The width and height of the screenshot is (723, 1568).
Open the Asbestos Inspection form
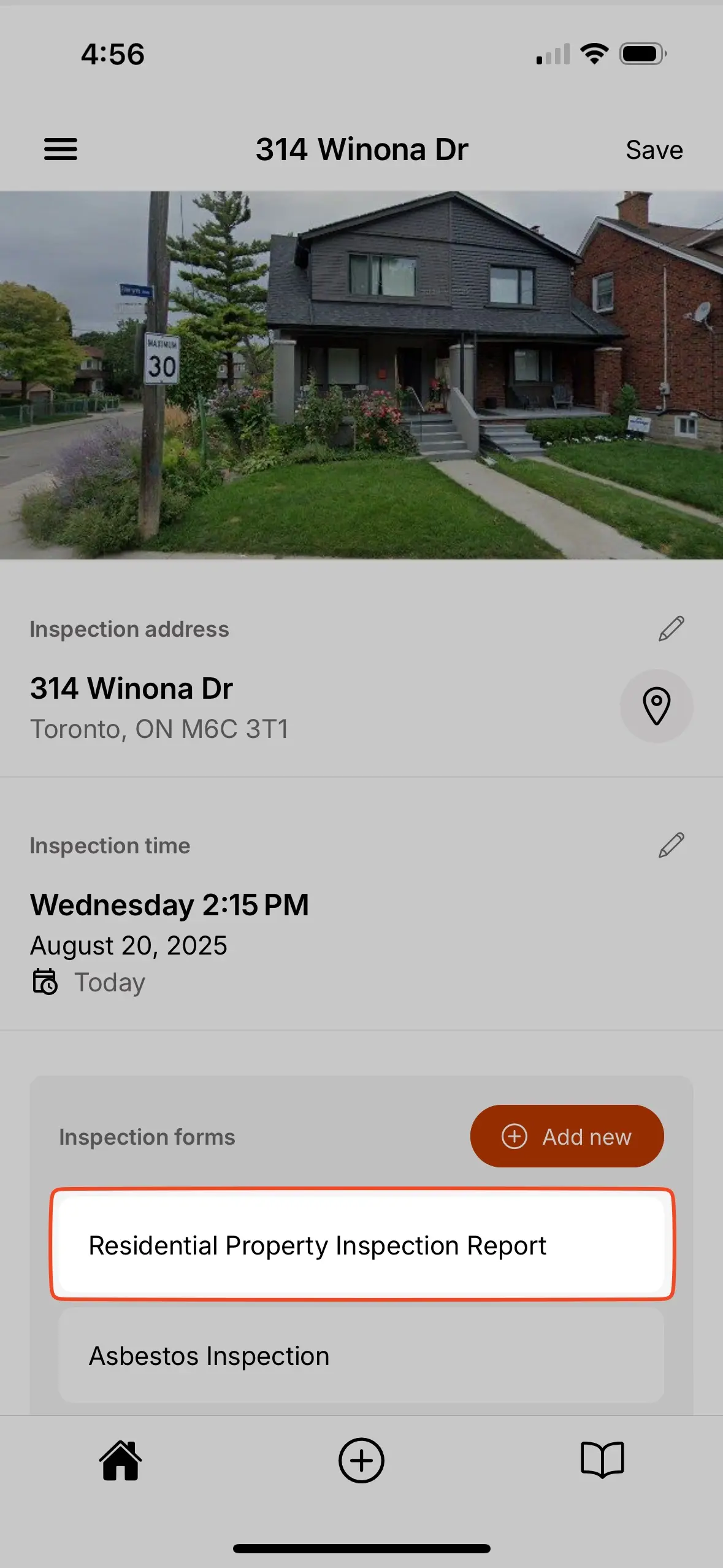[362, 1356]
